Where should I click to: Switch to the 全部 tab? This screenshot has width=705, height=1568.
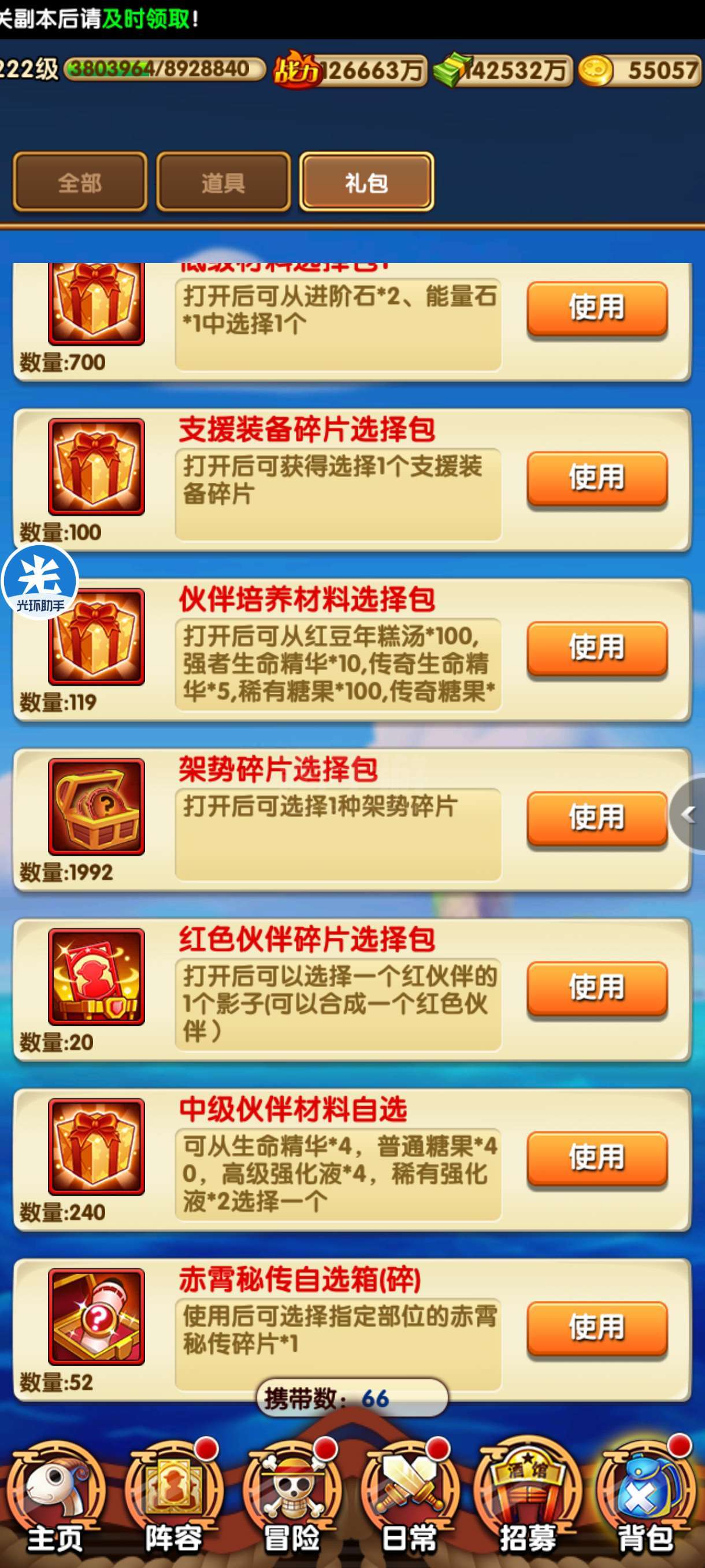[80, 182]
